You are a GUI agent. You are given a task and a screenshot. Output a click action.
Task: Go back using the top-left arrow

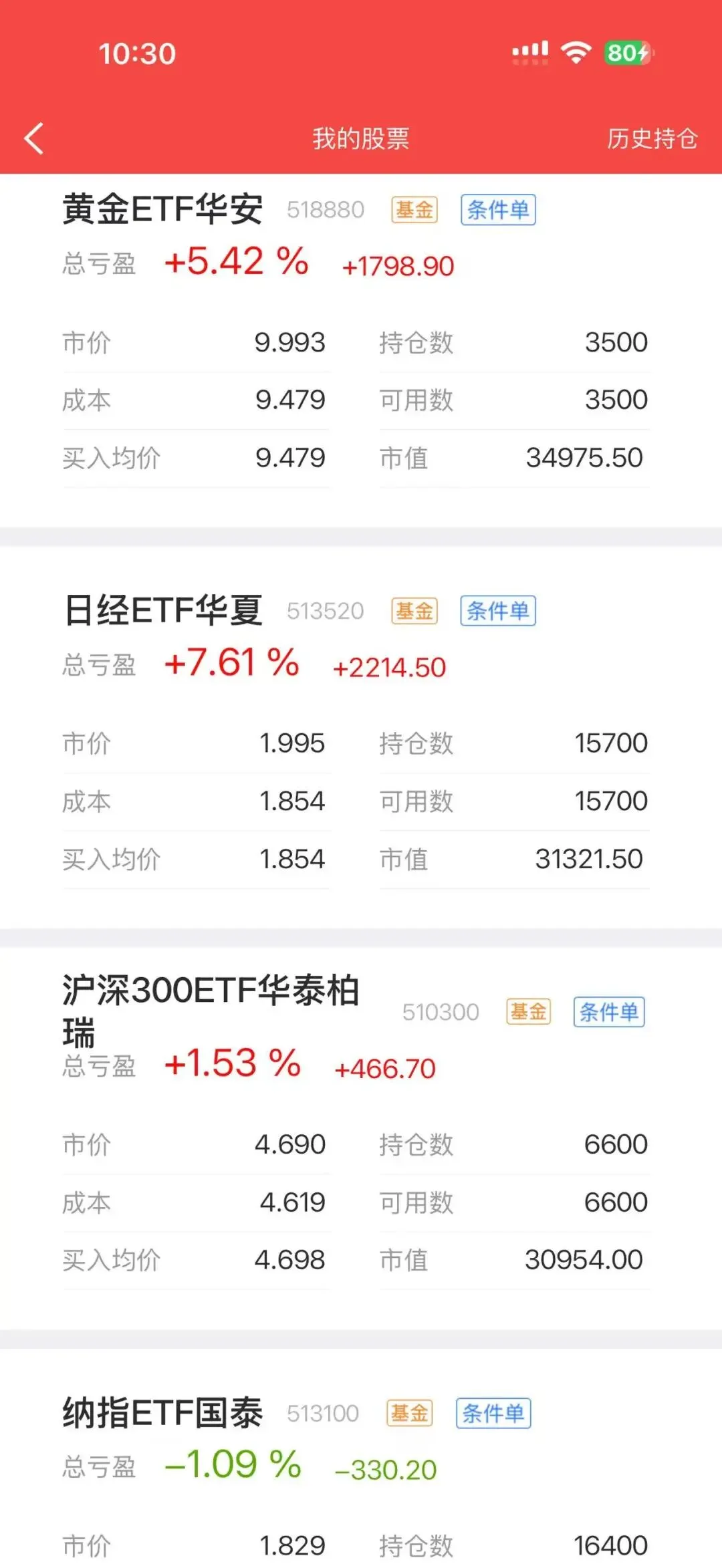(34, 138)
